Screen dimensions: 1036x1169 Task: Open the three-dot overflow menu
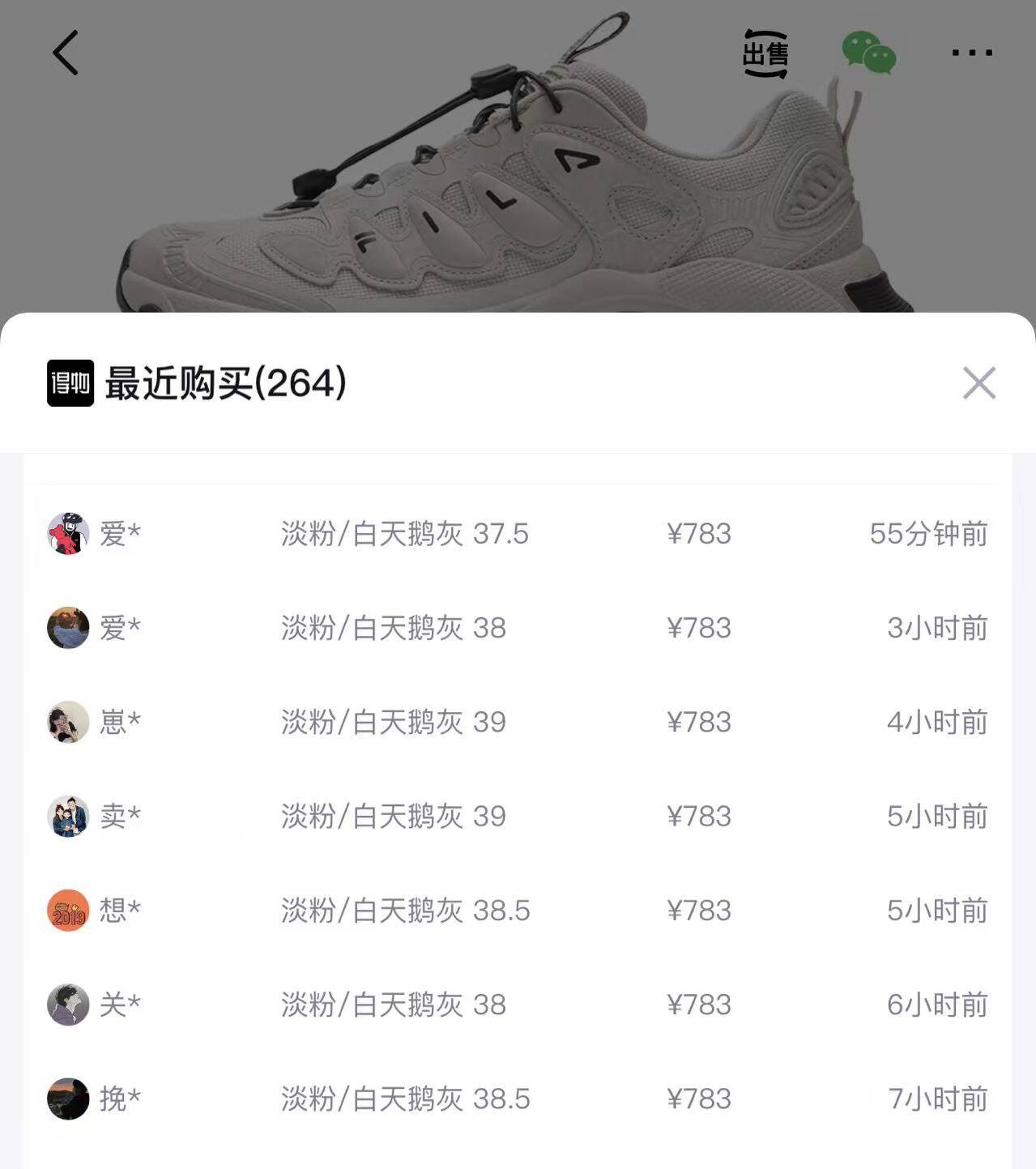[971, 53]
